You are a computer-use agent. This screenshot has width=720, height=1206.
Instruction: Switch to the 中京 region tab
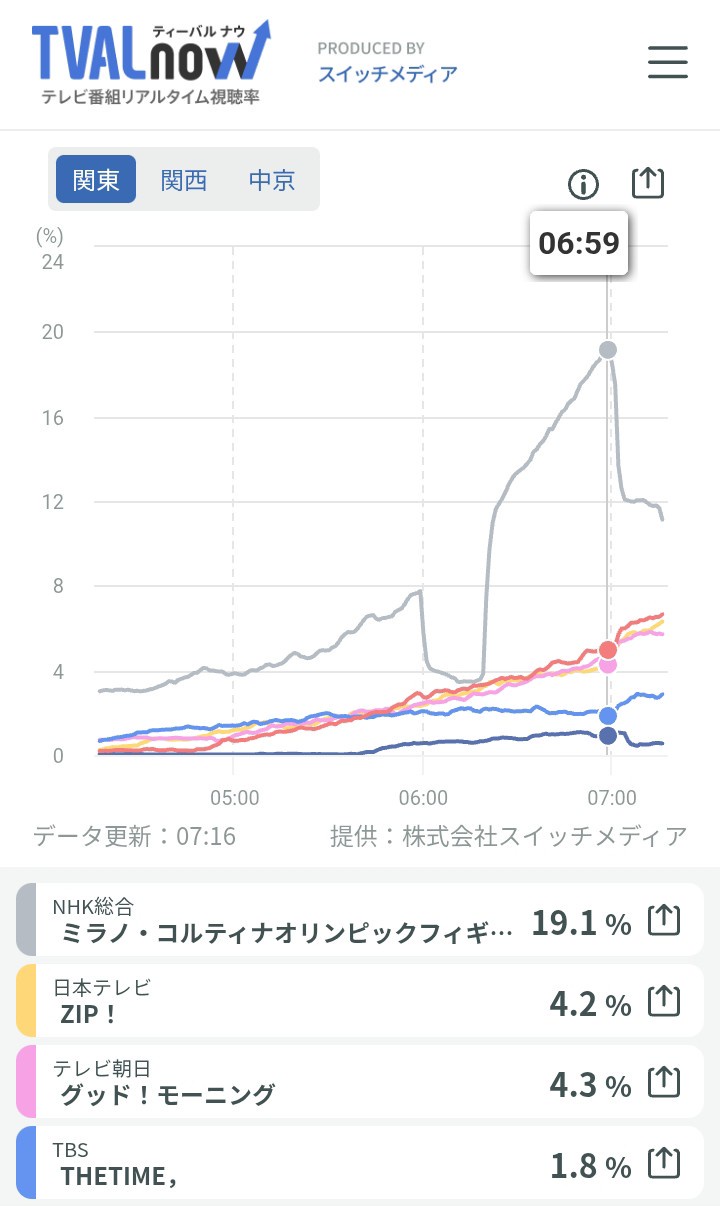272,180
